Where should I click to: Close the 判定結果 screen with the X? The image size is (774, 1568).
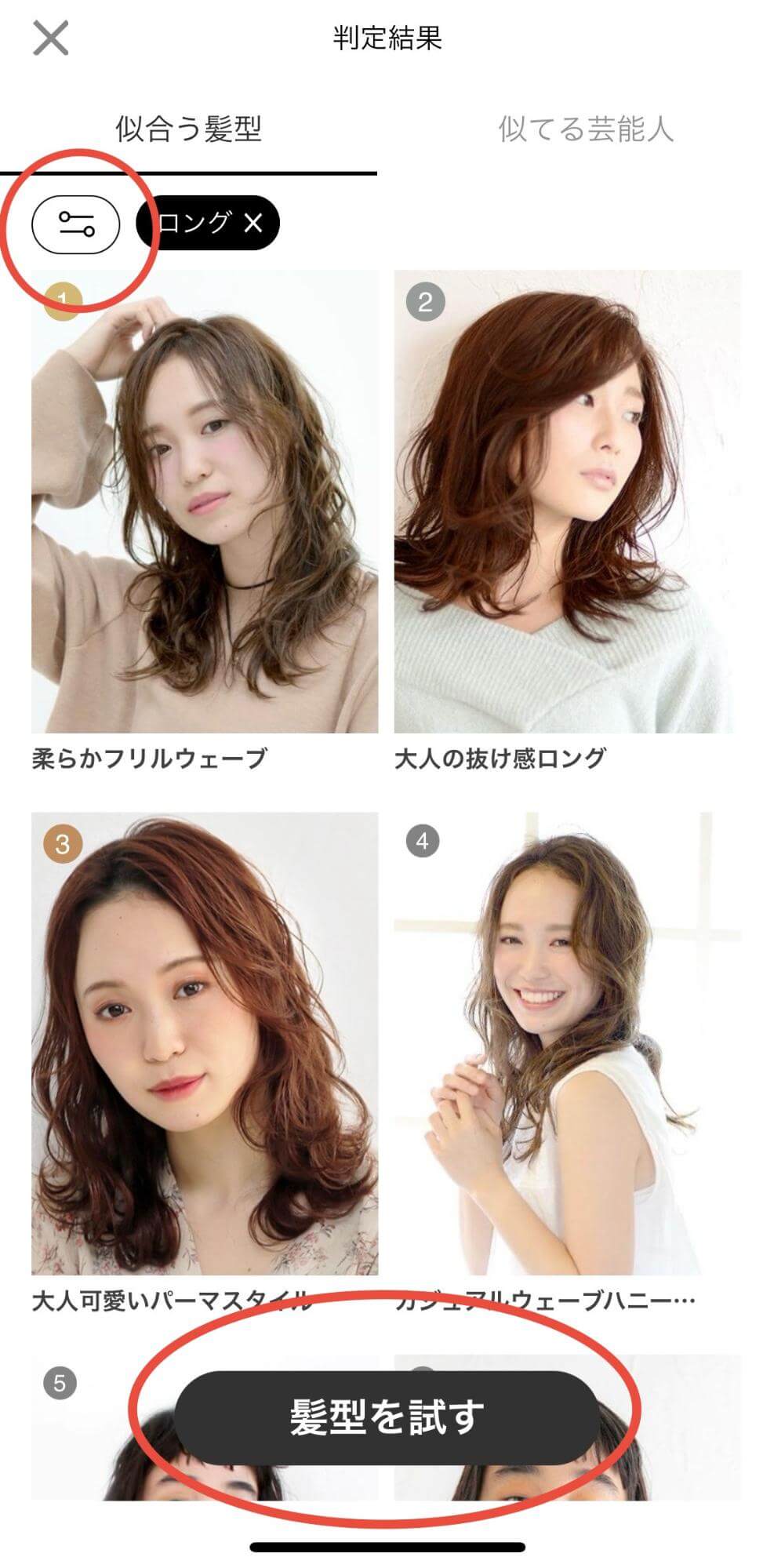point(49,38)
